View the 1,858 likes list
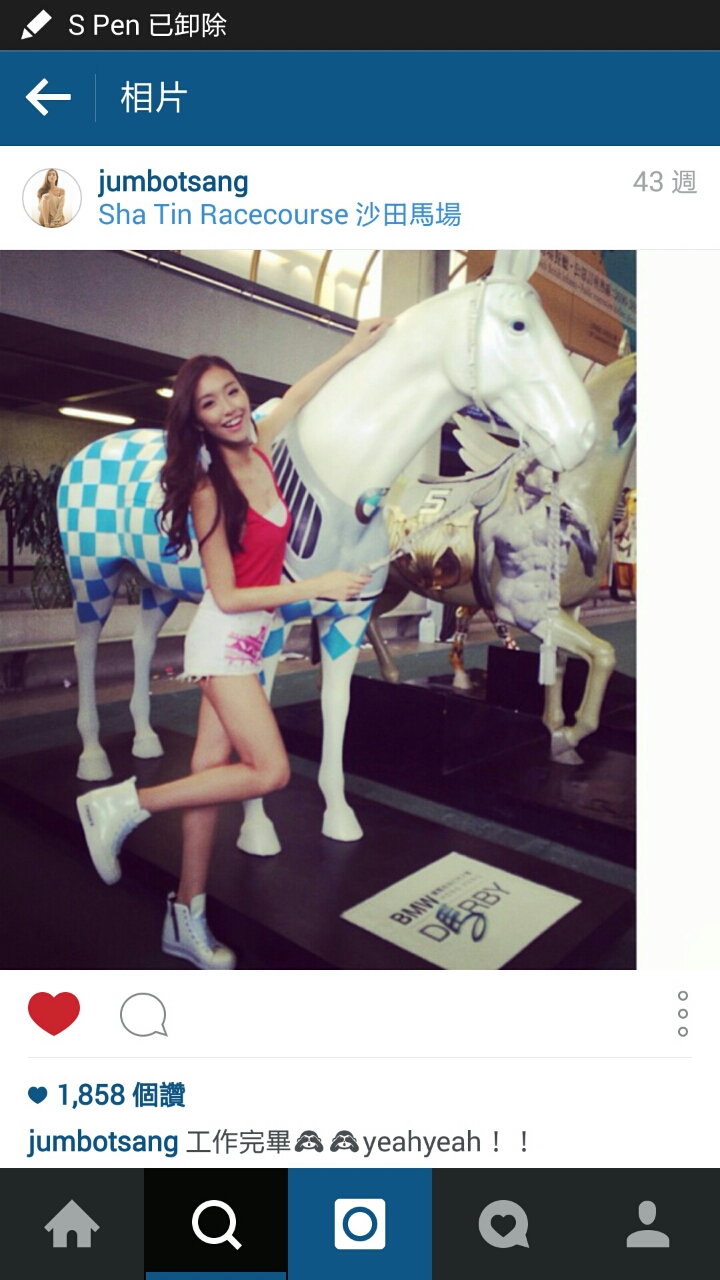This screenshot has height=1280, width=720. coord(107,1095)
